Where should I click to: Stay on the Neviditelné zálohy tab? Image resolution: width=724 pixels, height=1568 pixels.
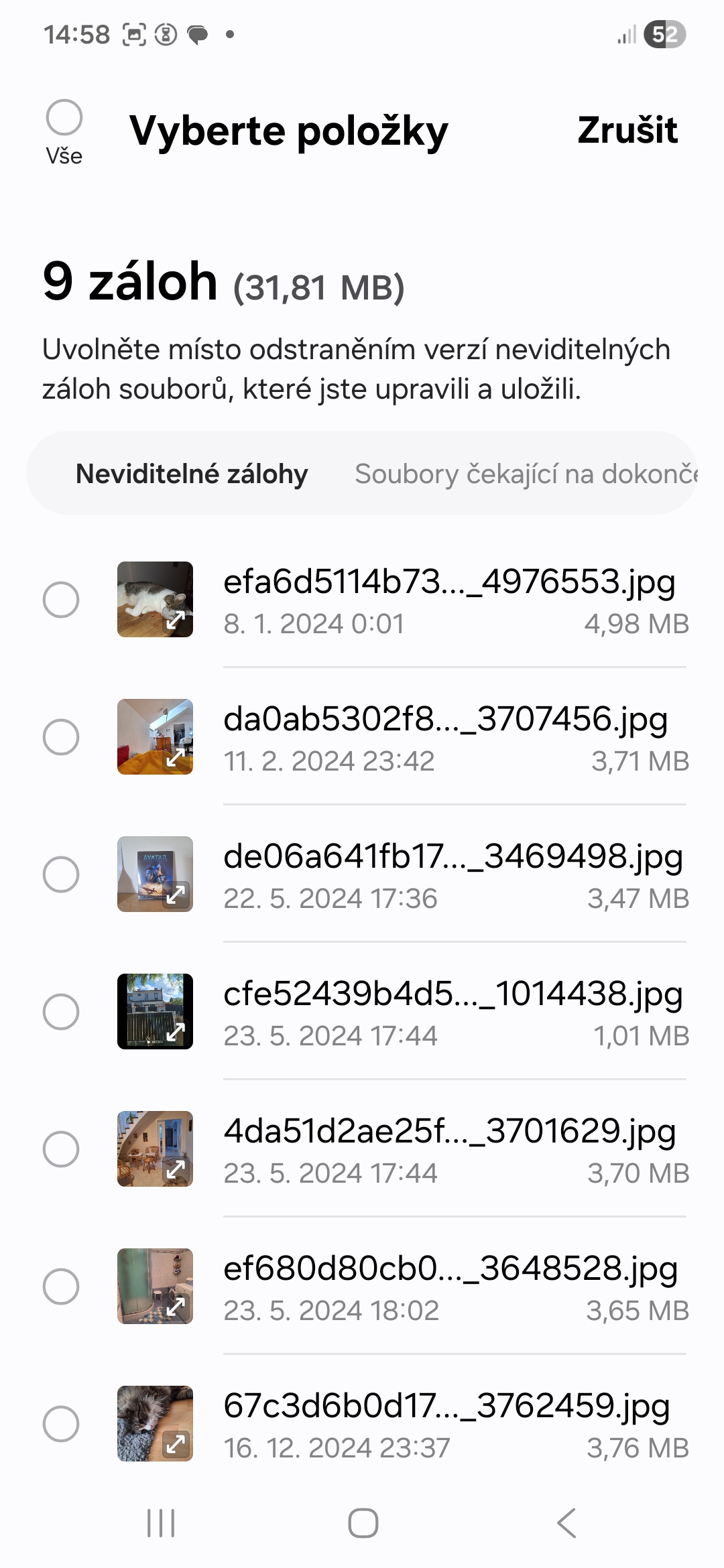tap(192, 474)
